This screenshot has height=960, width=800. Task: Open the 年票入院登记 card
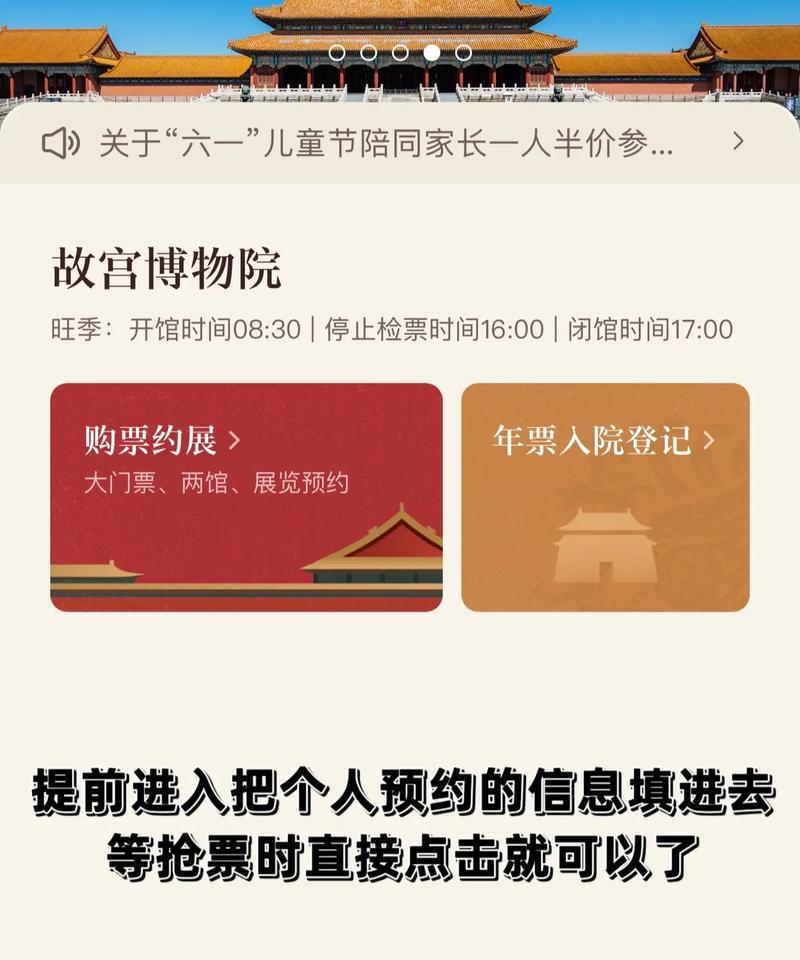605,497
